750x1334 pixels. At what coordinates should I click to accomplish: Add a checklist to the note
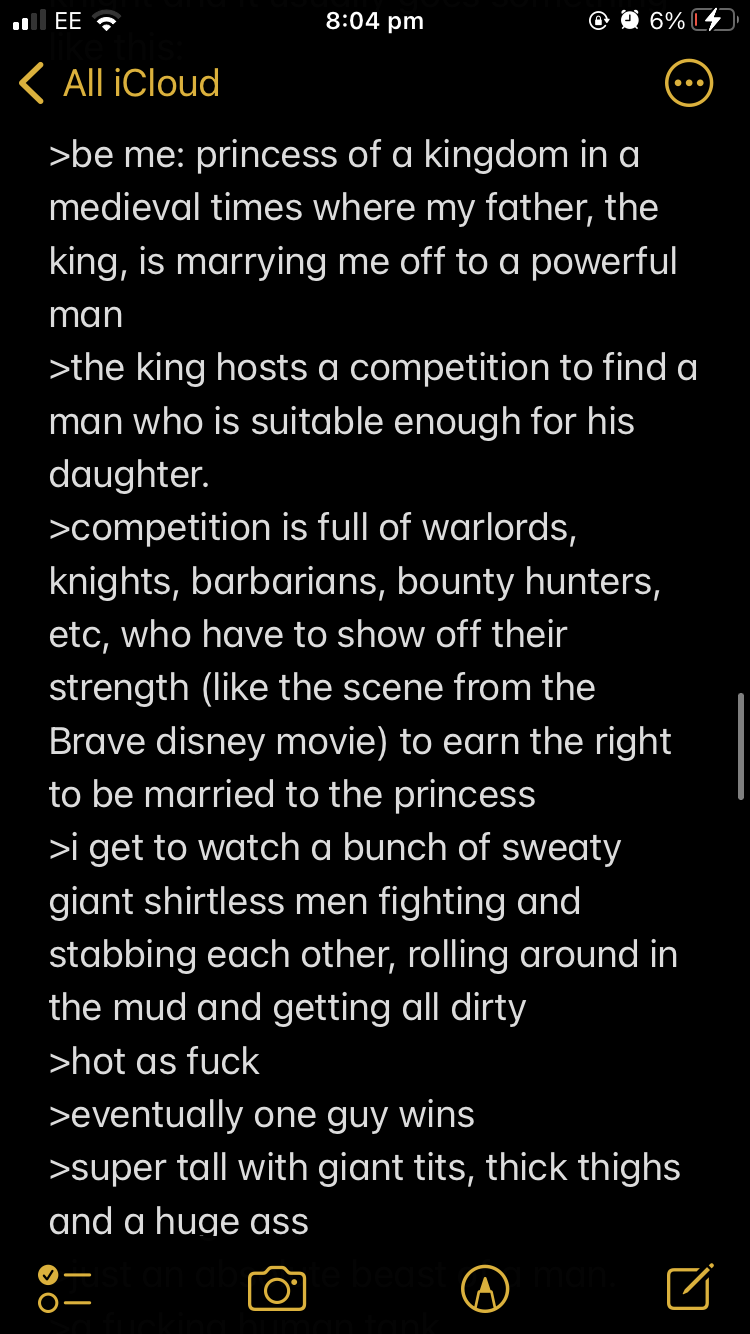tap(64, 1289)
